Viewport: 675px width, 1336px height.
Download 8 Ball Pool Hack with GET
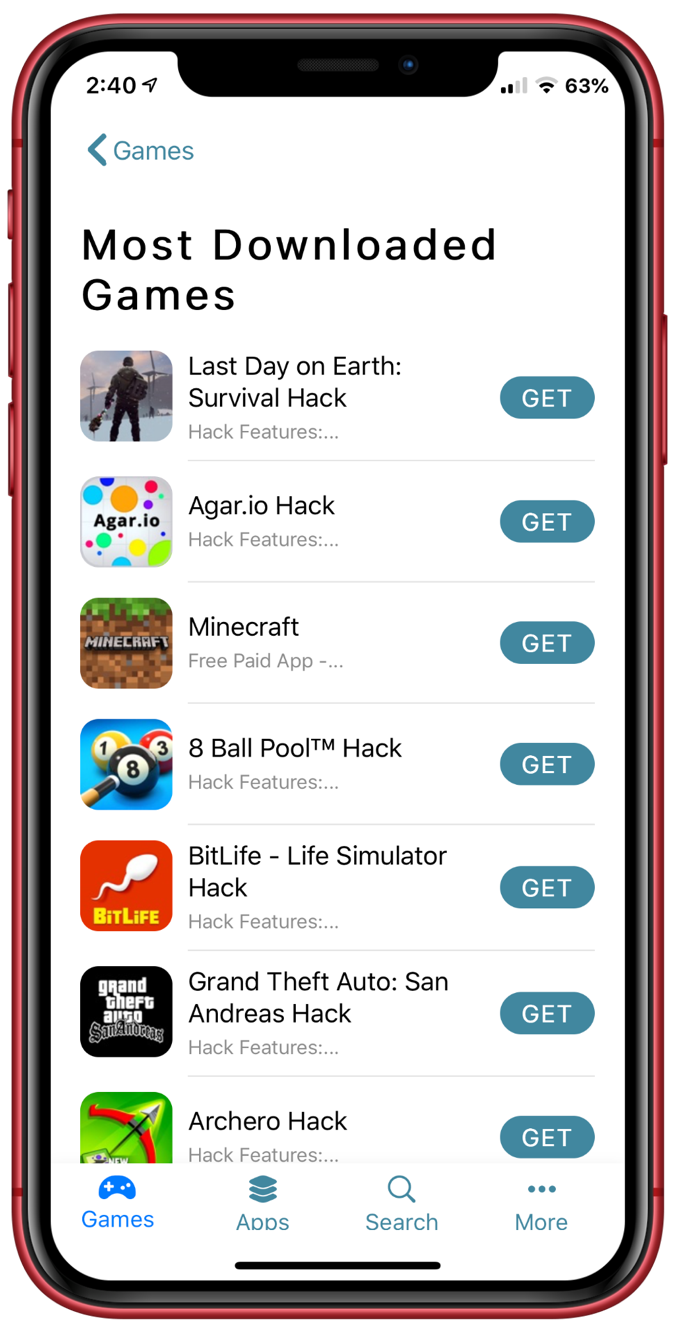coord(546,765)
